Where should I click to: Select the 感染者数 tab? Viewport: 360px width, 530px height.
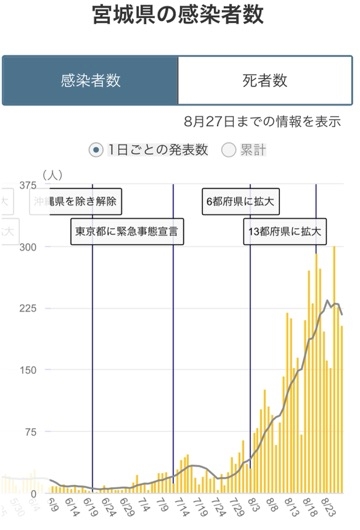tap(90, 81)
